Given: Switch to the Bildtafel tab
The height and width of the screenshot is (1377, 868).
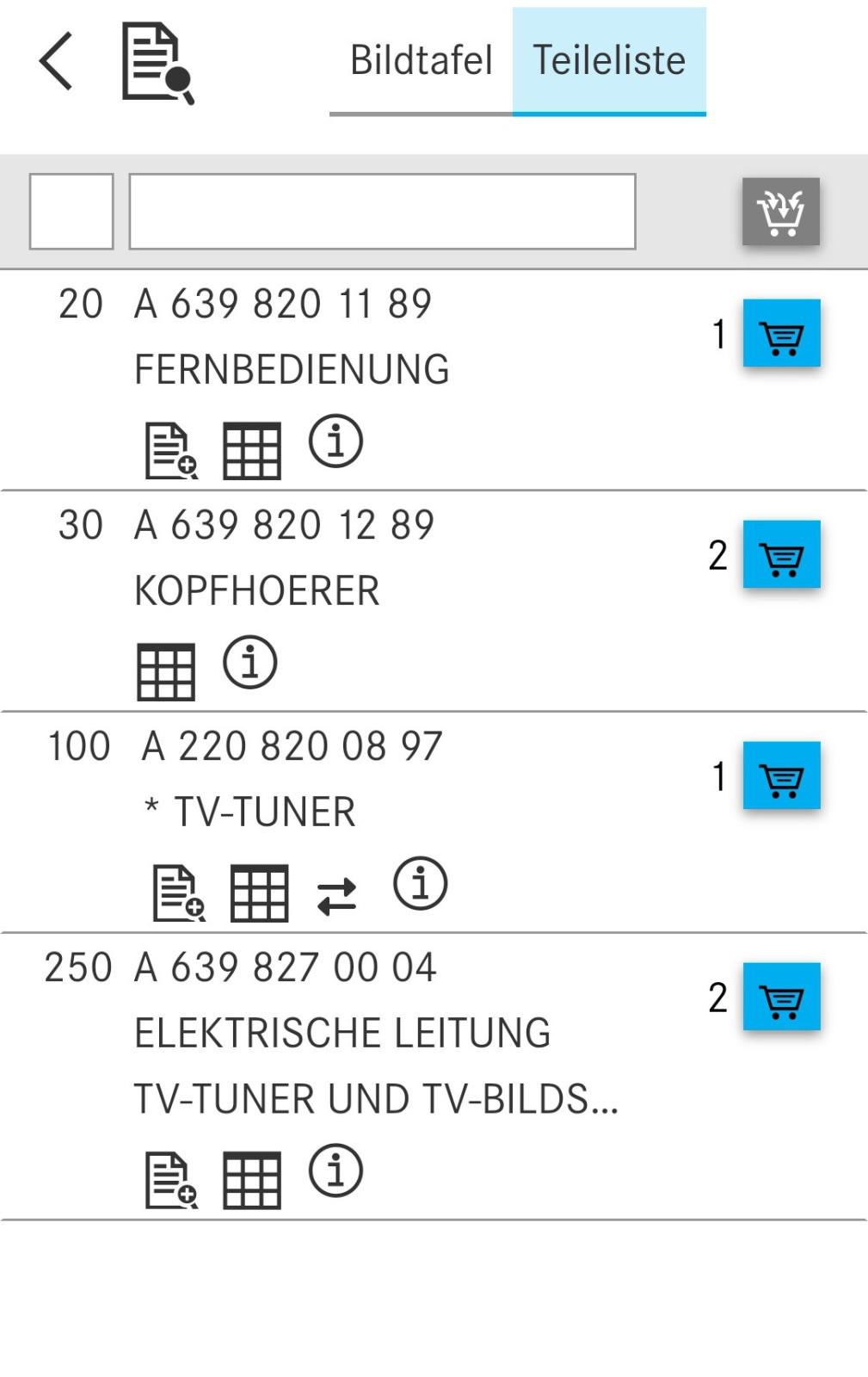Looking at the screenshot, I should pos(421,60).
